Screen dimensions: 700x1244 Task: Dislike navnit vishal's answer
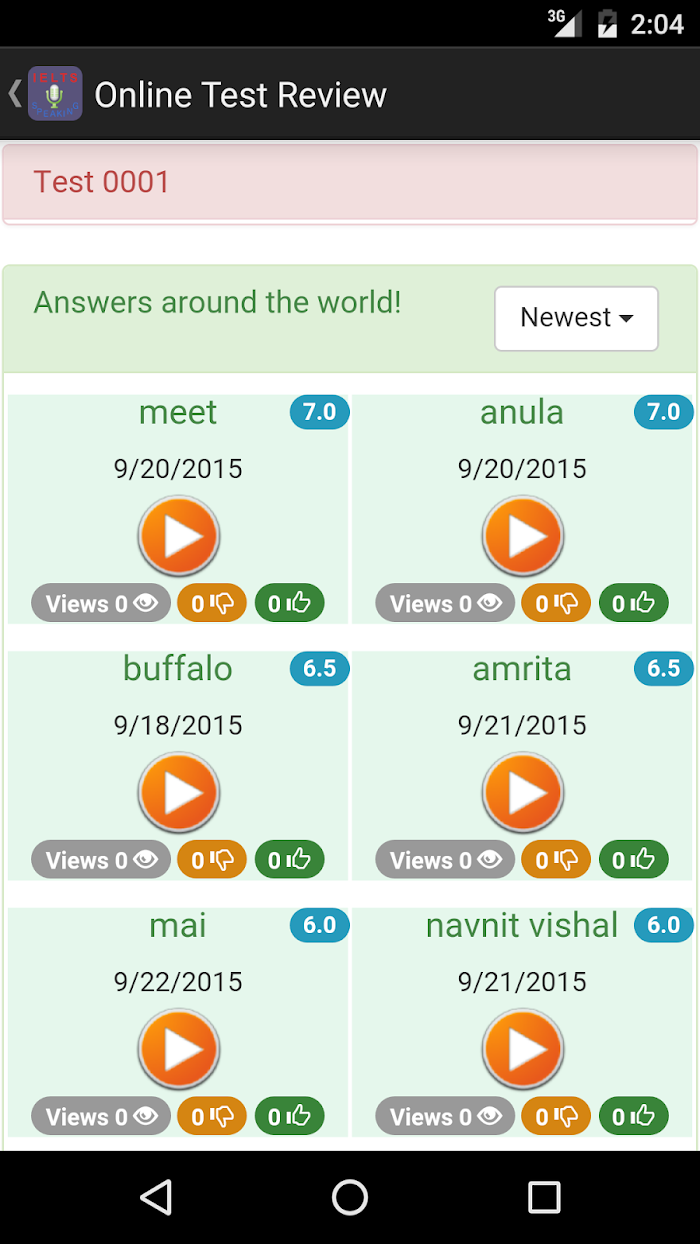[555, 1116]
